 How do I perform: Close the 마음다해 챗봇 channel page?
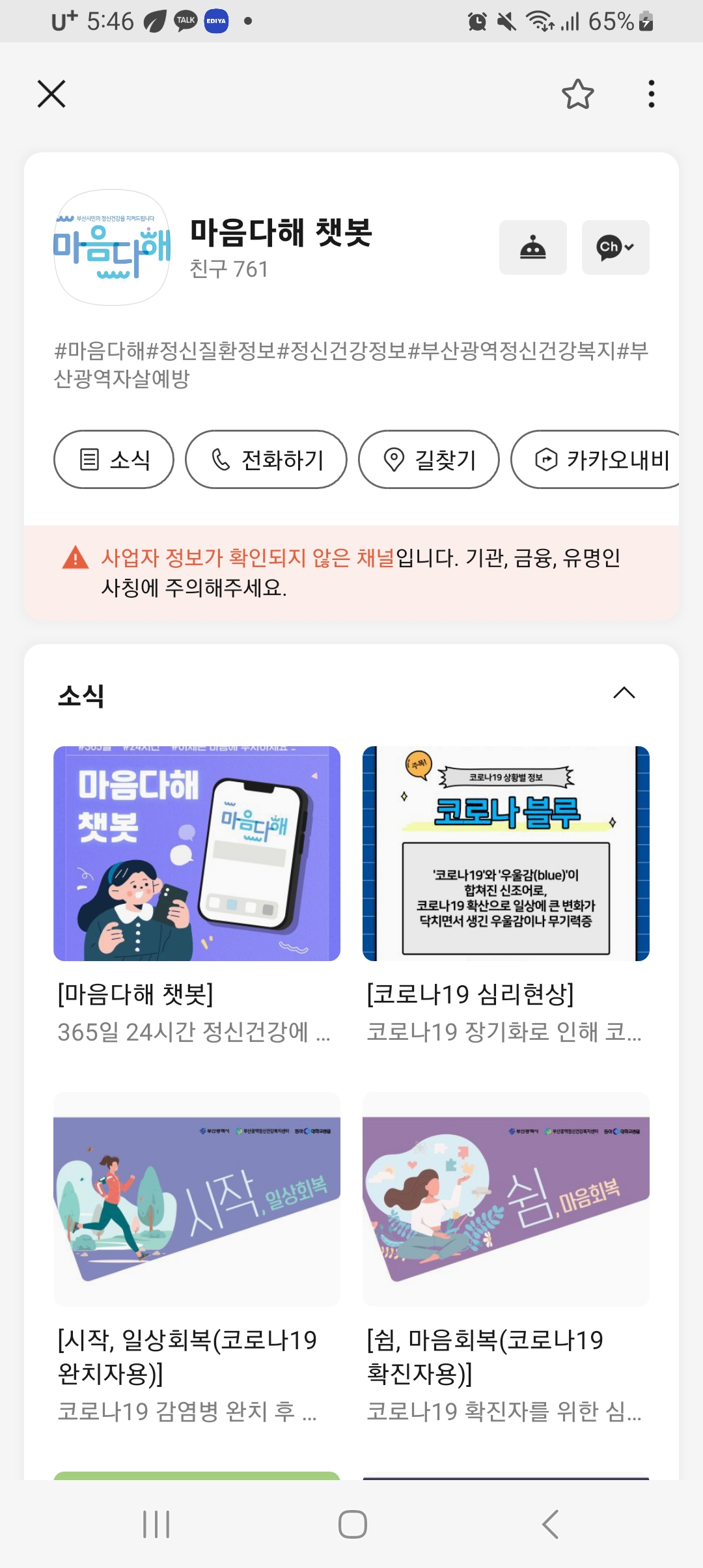(51, 94)
